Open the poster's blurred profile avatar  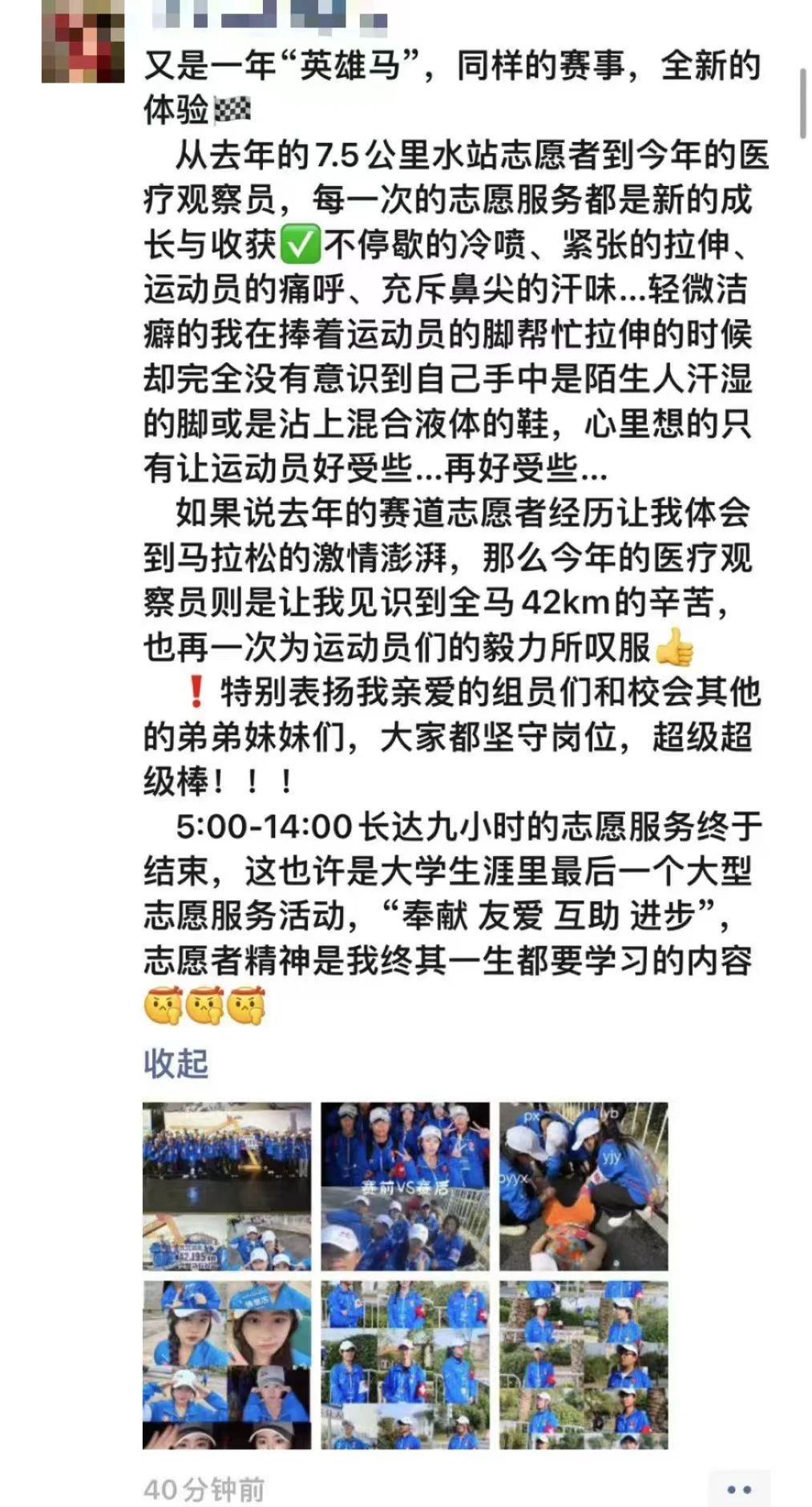point(83,42)
